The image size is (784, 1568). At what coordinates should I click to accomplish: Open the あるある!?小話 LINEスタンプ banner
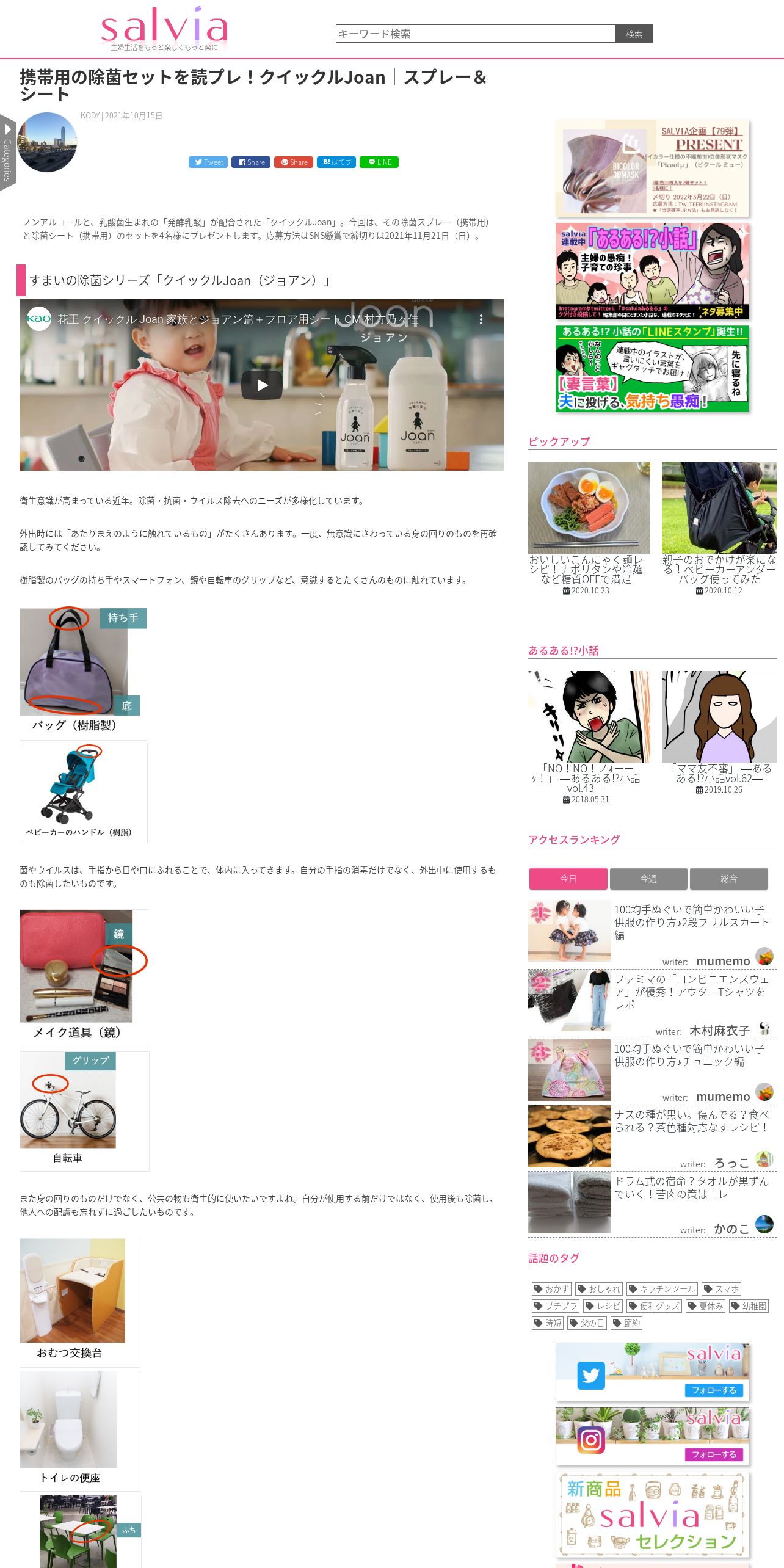click(x=652, y=368)
